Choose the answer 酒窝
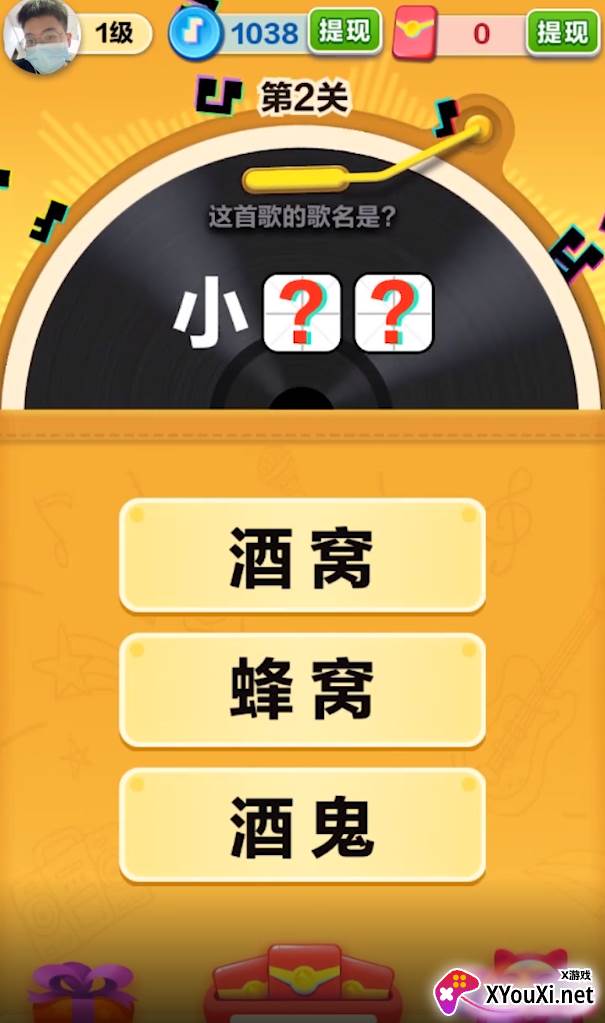This screenshot has width=605, height=1023. (302, 557)
